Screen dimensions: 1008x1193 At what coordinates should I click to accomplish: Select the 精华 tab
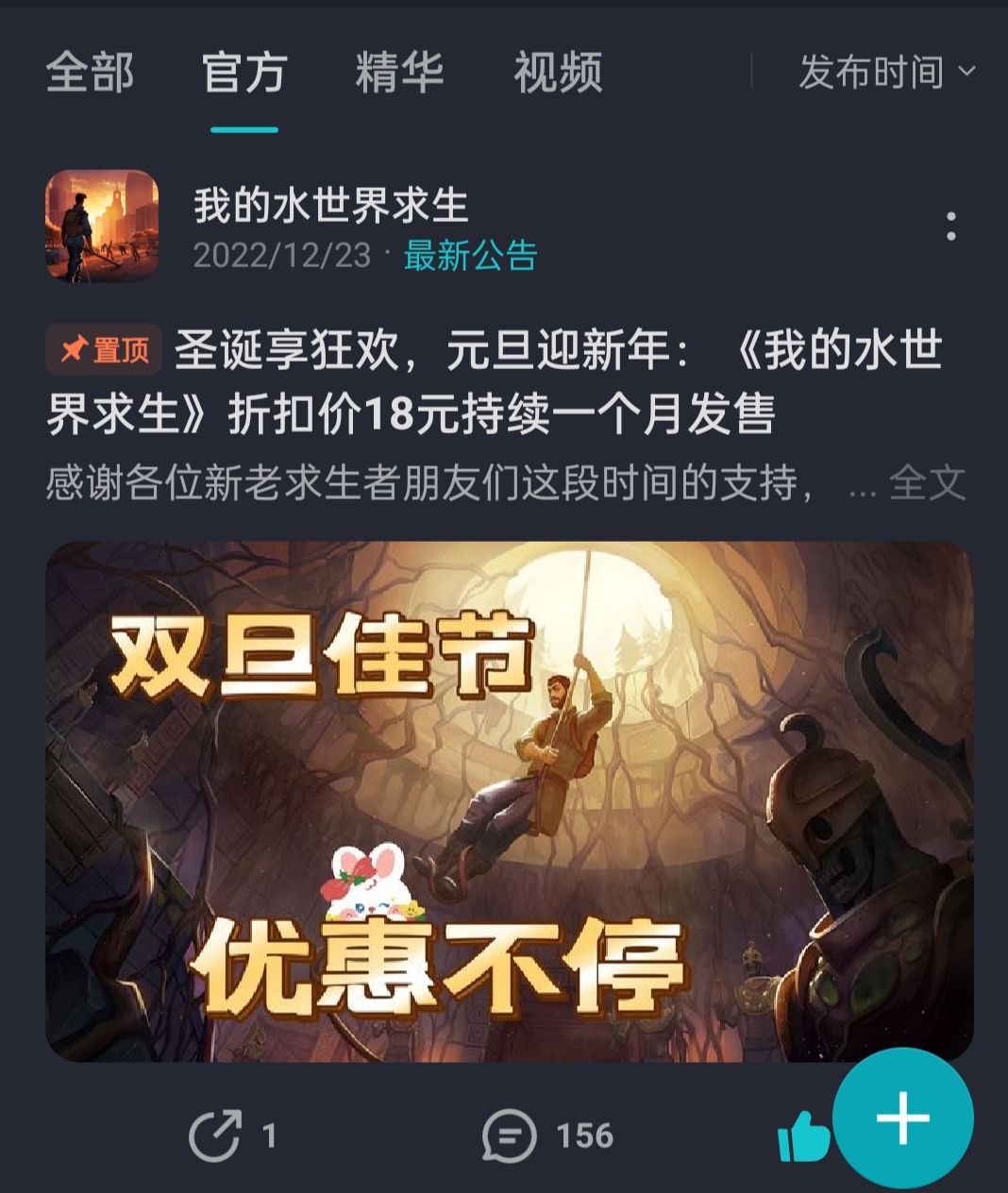coord(399,73)
